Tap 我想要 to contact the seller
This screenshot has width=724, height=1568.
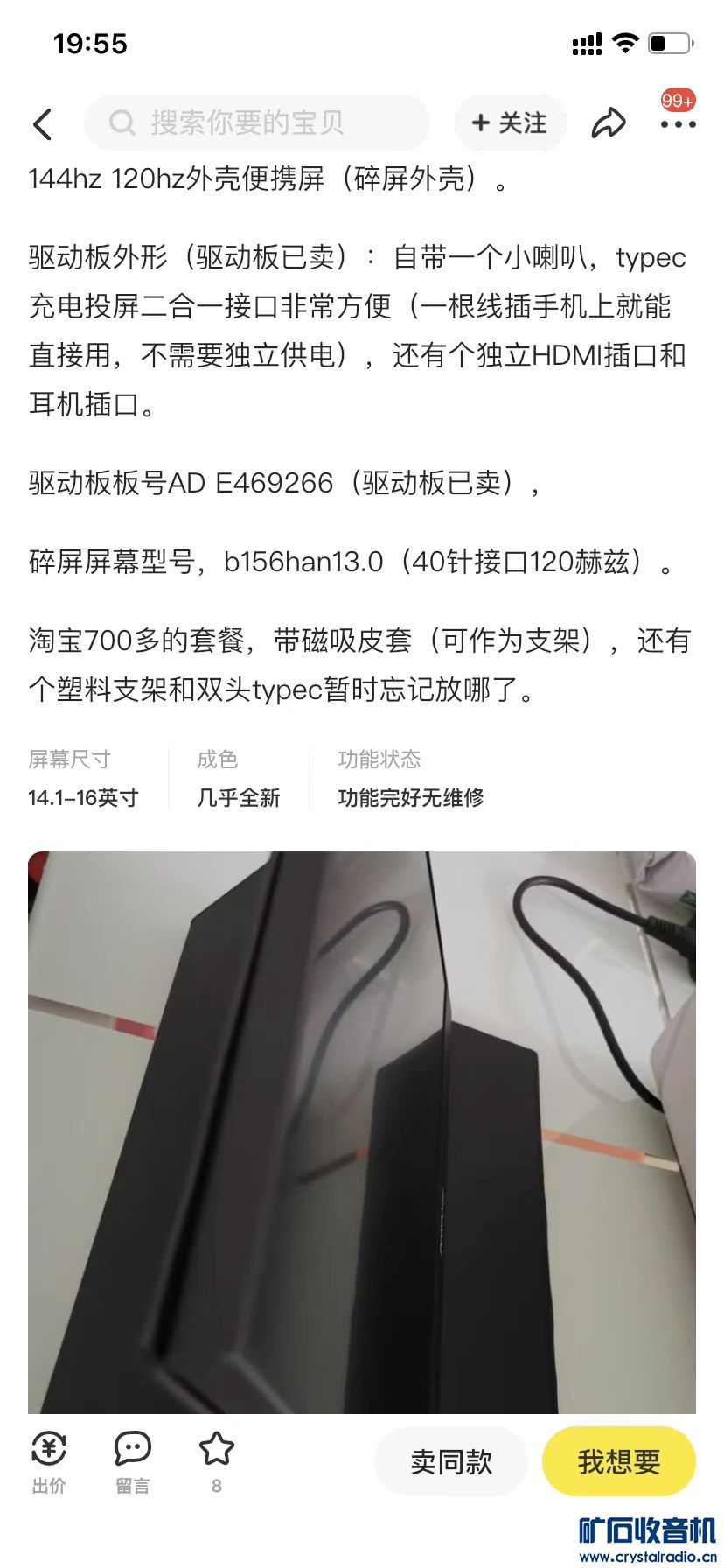tap(618, 1461)
